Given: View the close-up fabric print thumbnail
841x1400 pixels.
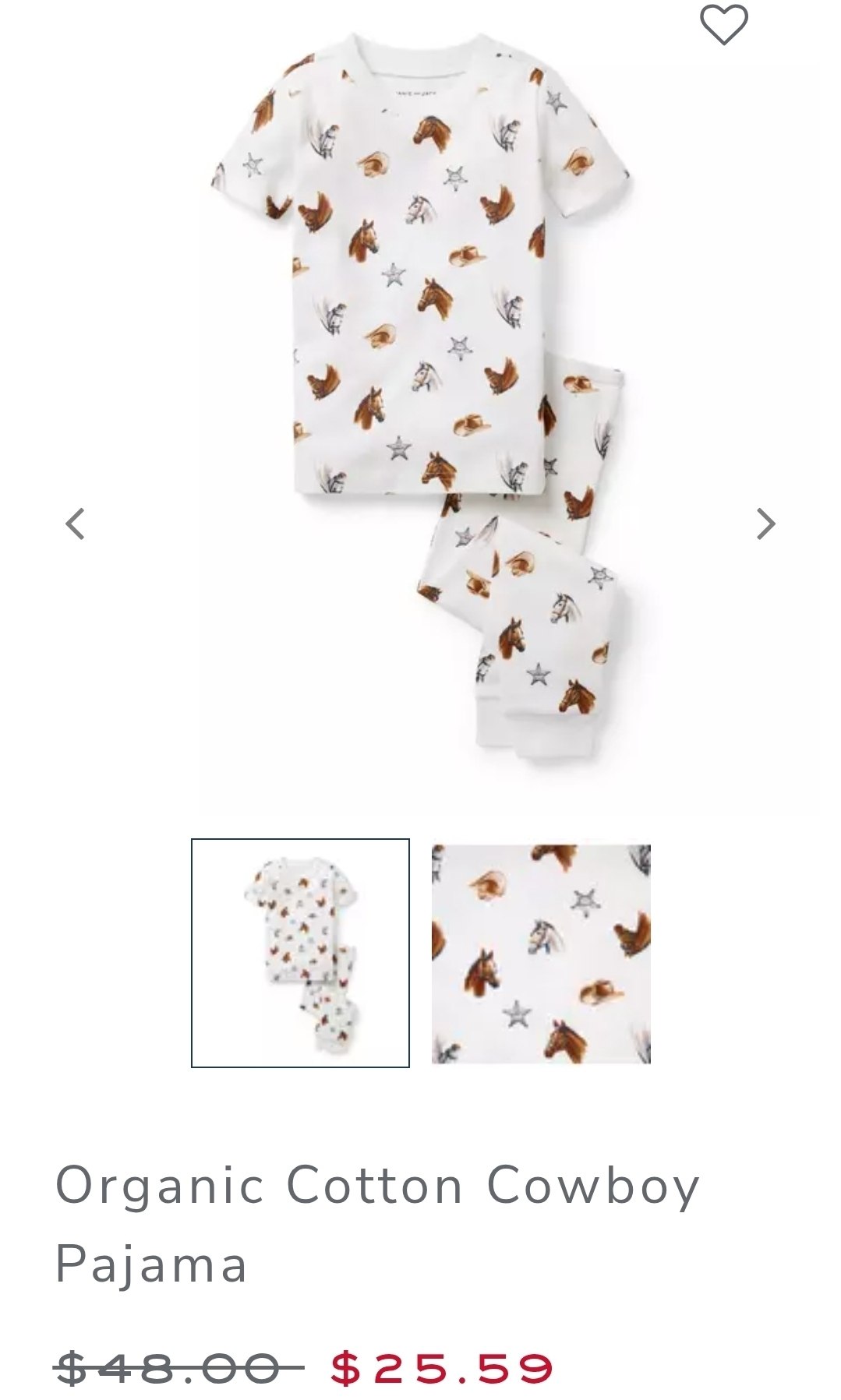Looking at the screenshot, I should click(541, 954).
